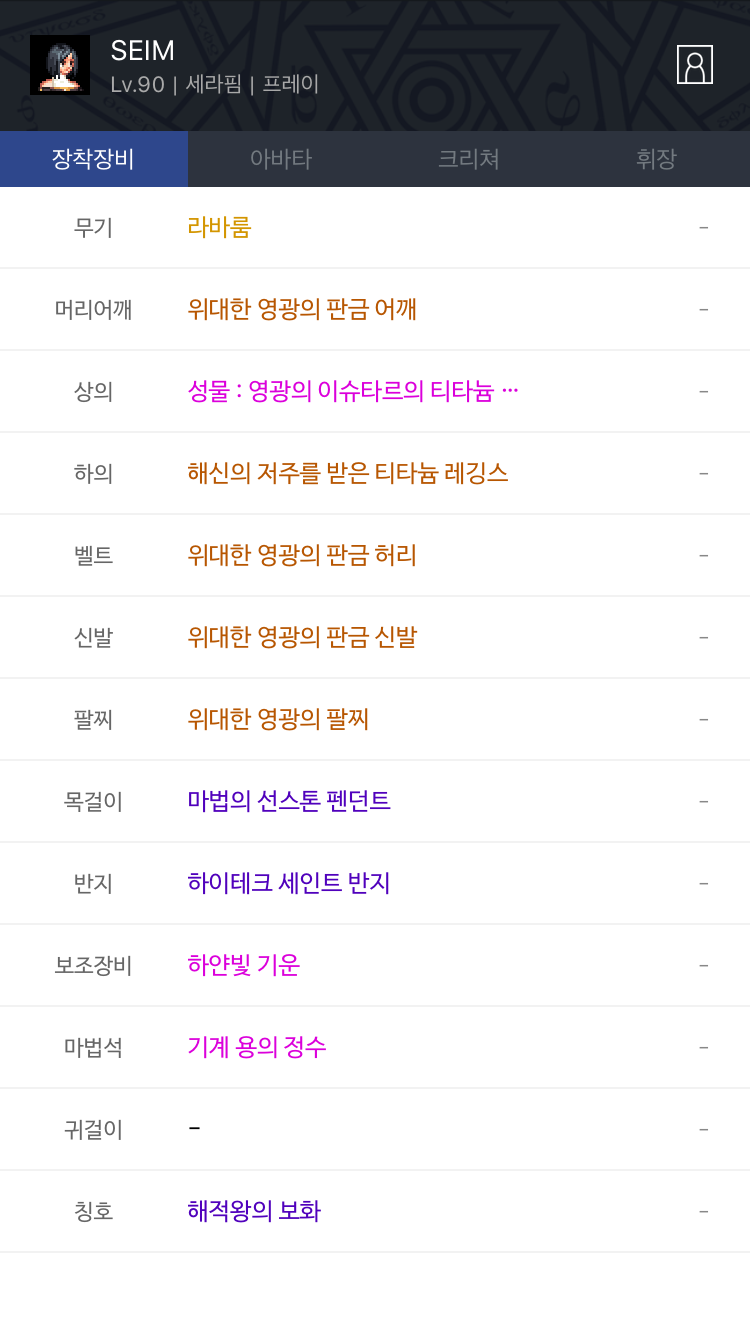The height and width of the screenshot is (1334, 750).
Task: Open 마법의 선스톤 펜던트 necklace
Action: [289, 801]
